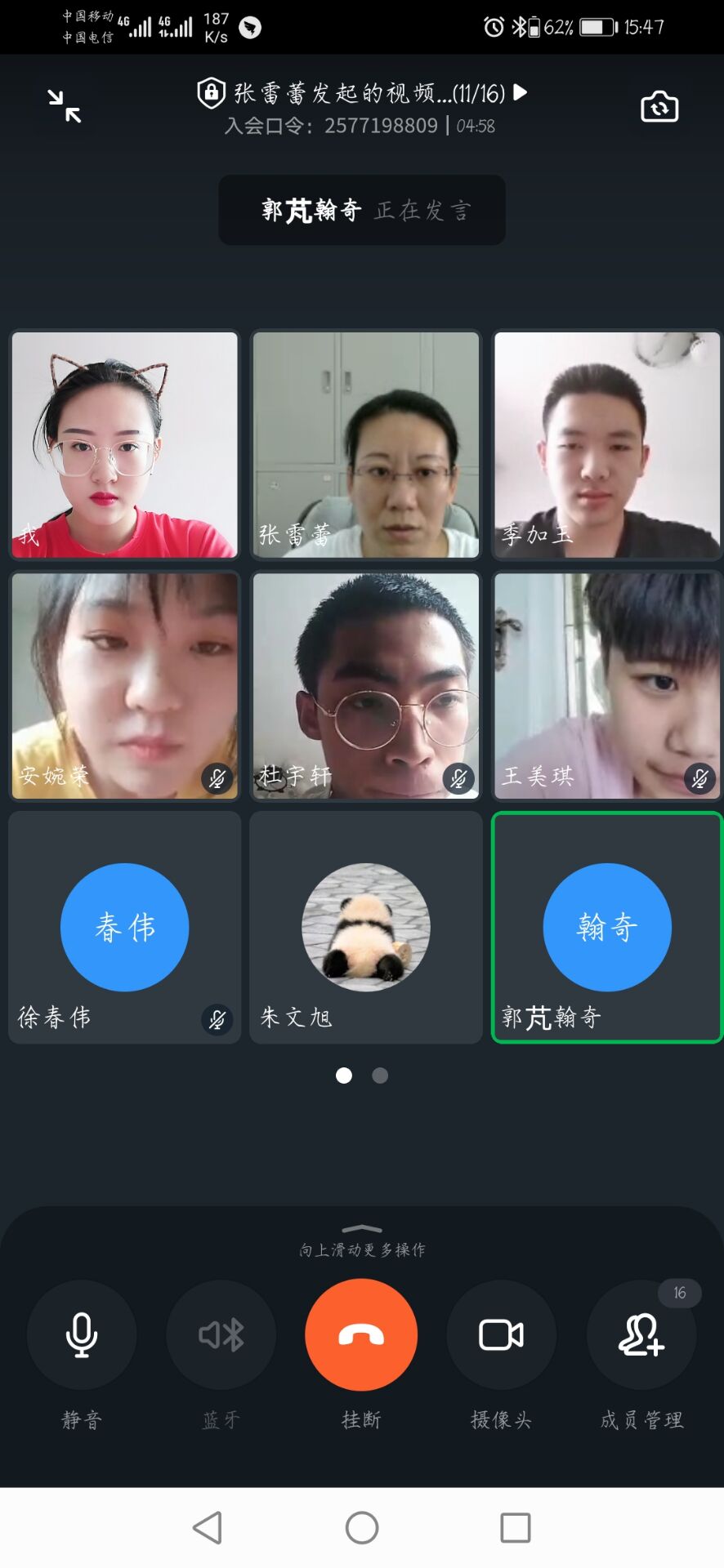The width and height of the screenshot is (724, 1568).
Task: Open 朱文旭's participant tile
Action: pyautogui.click(x=365, y=927)
